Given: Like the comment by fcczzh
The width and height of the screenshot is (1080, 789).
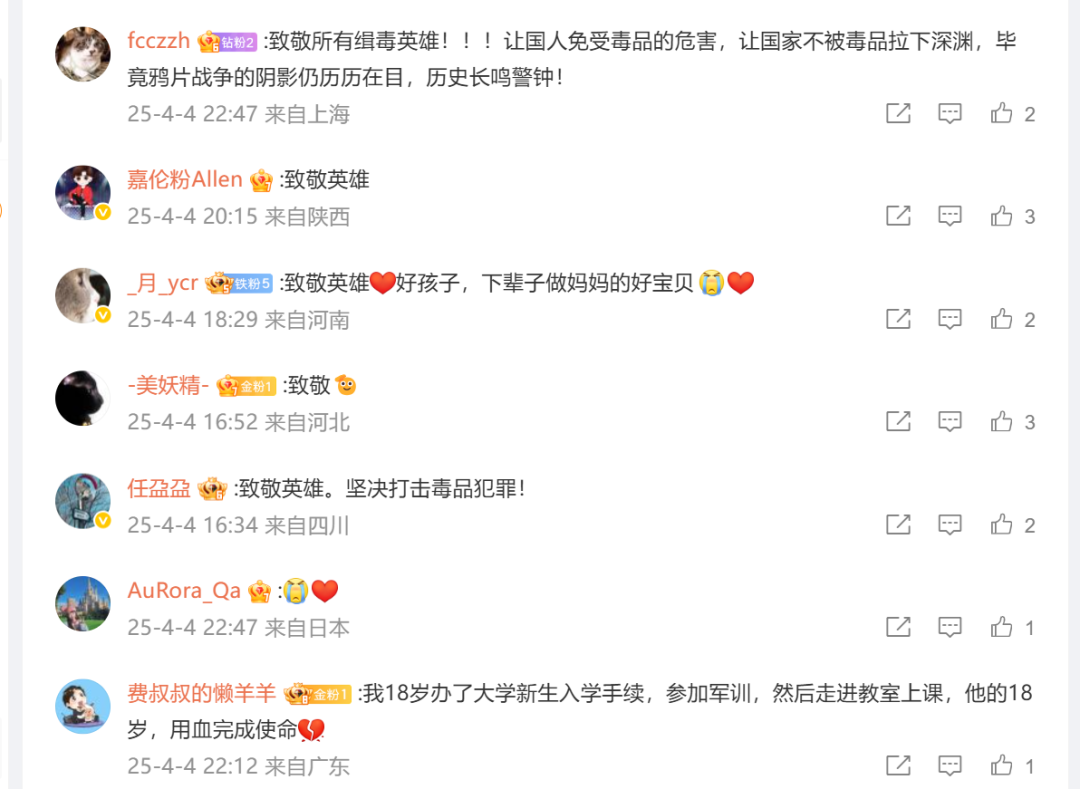Looking at the screenshot, I should [1002, 114].
